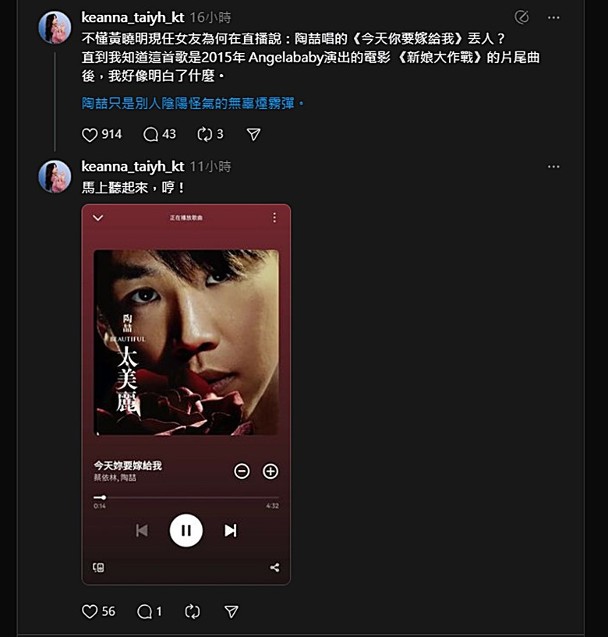Screen dimensions: 608x637
Task: Share the 馬上聽起來 post via the send icon
Action: [x=232, y=611]
